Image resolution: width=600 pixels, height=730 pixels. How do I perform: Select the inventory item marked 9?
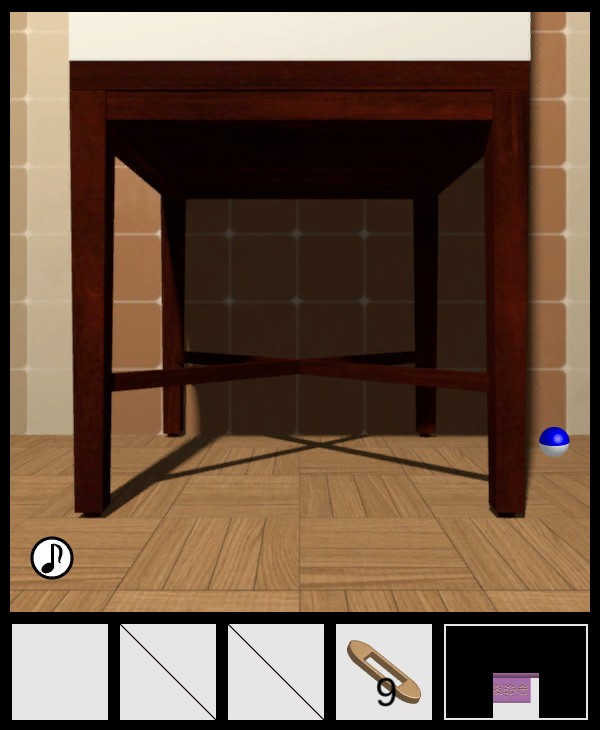pos(384,672)
